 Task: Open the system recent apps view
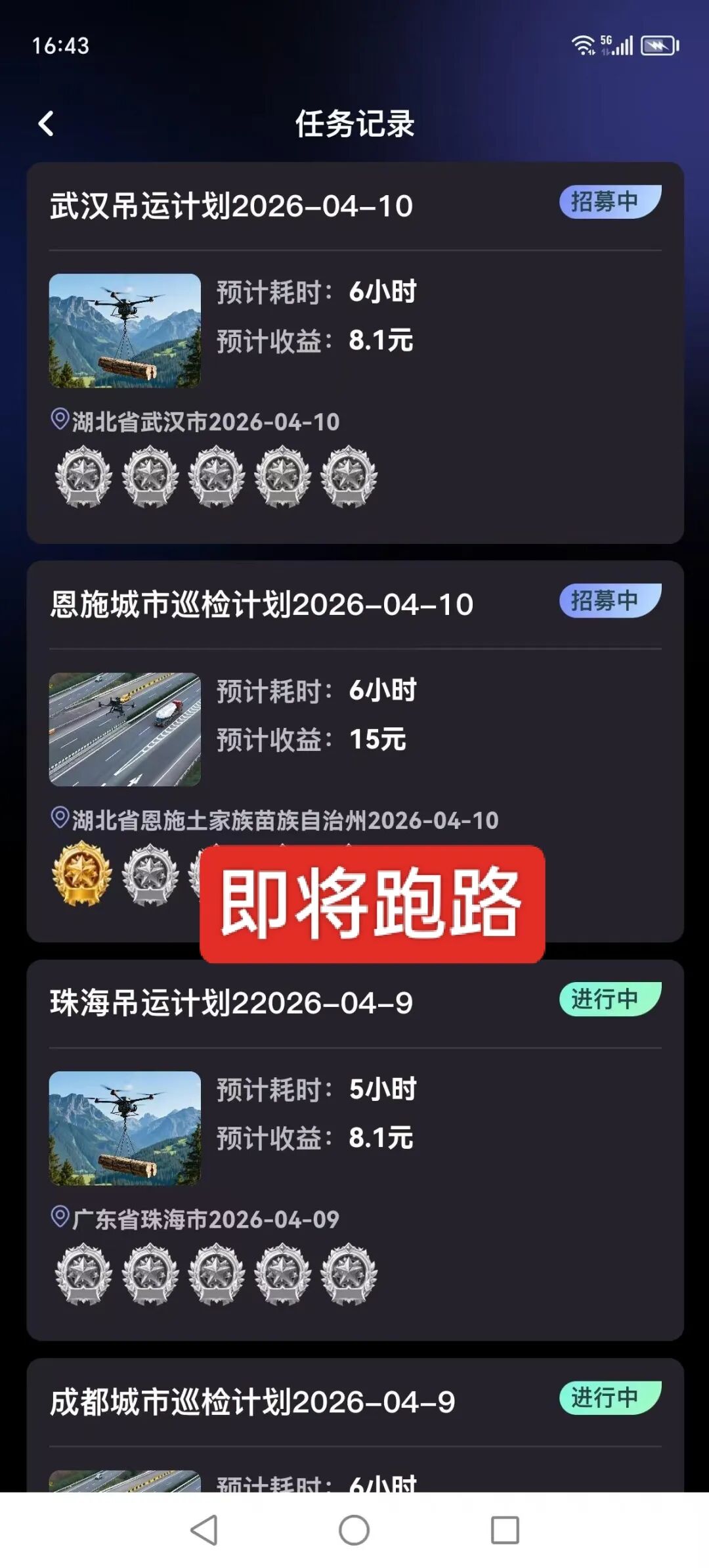click(x=505, y=1530)
